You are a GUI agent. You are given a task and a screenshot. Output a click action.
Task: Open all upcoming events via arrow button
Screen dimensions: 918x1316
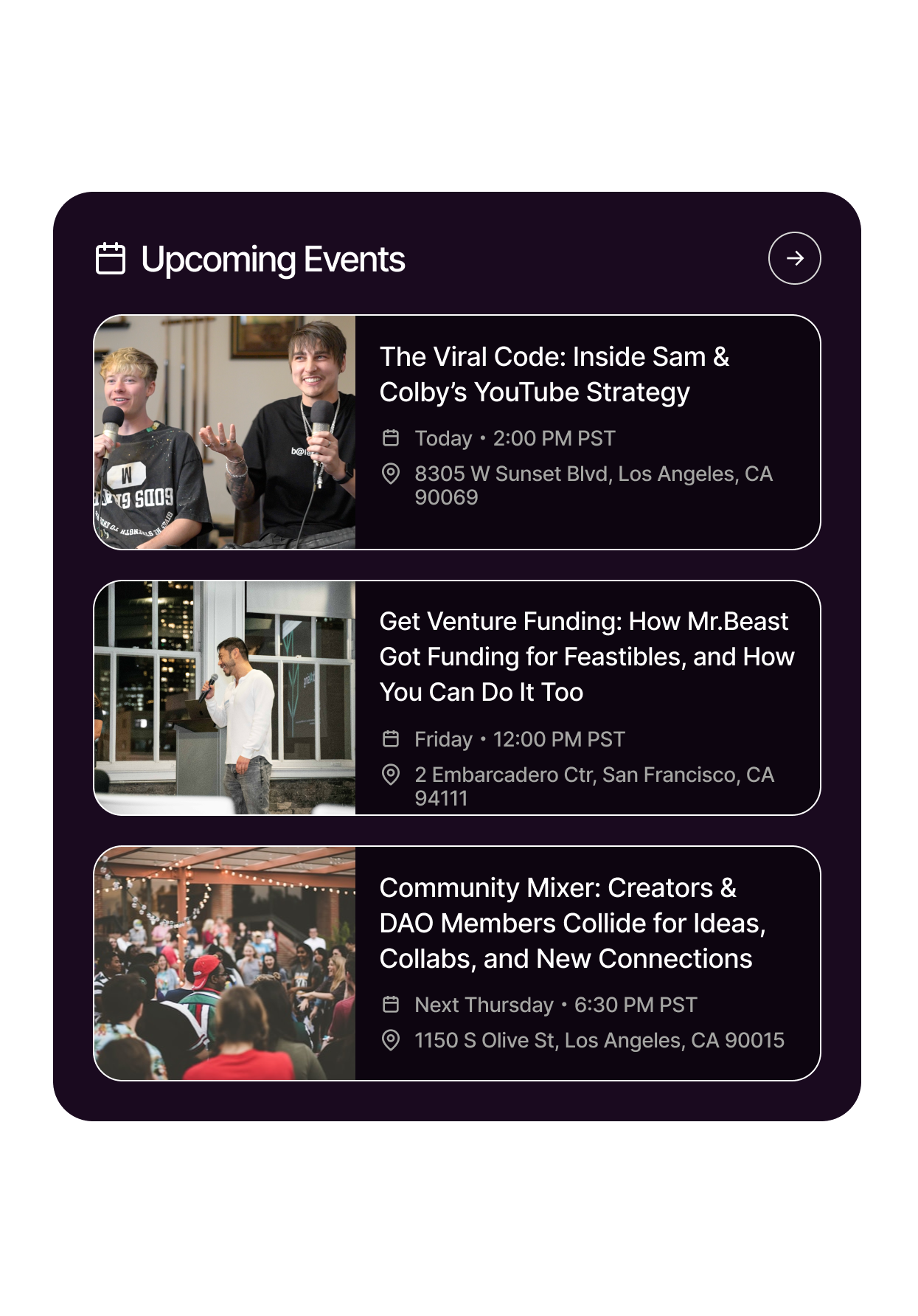794,258
